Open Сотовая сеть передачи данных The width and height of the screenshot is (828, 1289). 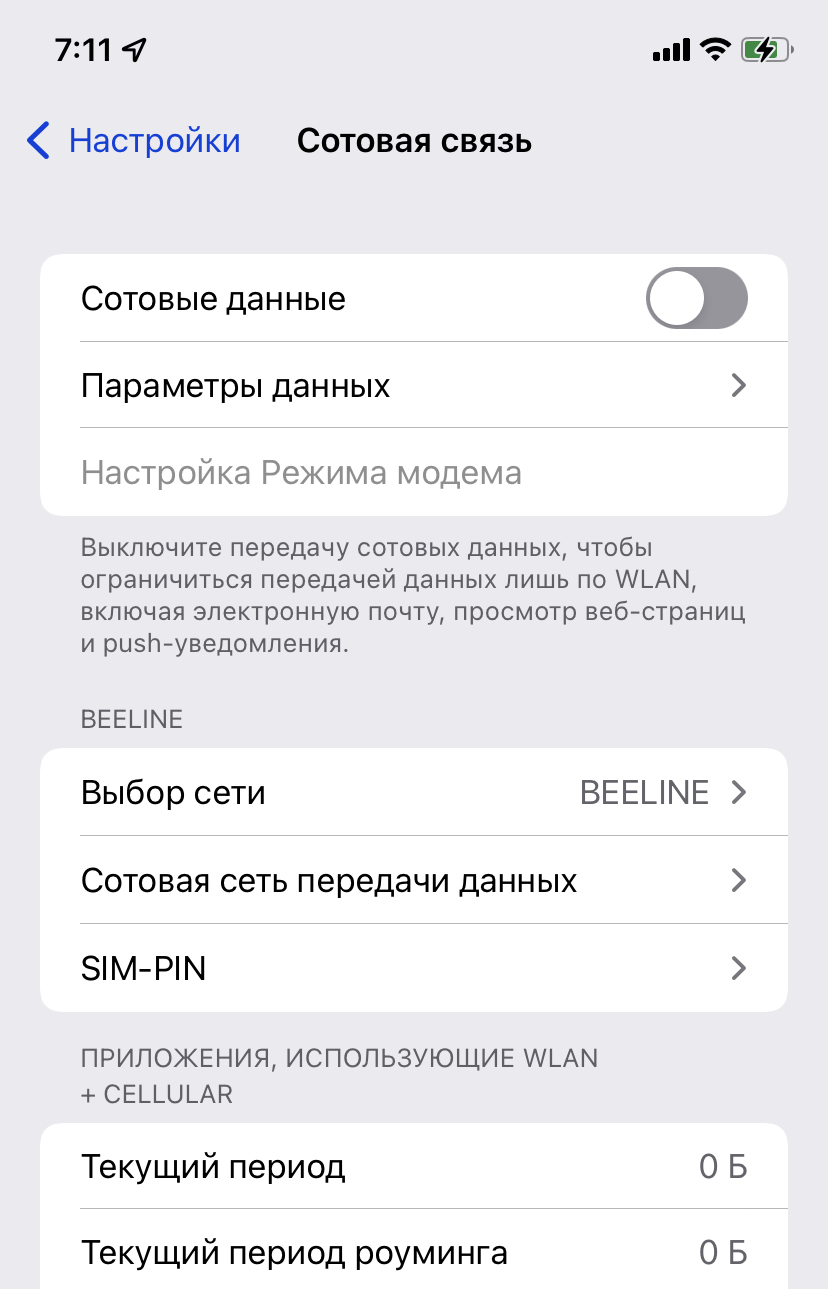click(413, 881)
